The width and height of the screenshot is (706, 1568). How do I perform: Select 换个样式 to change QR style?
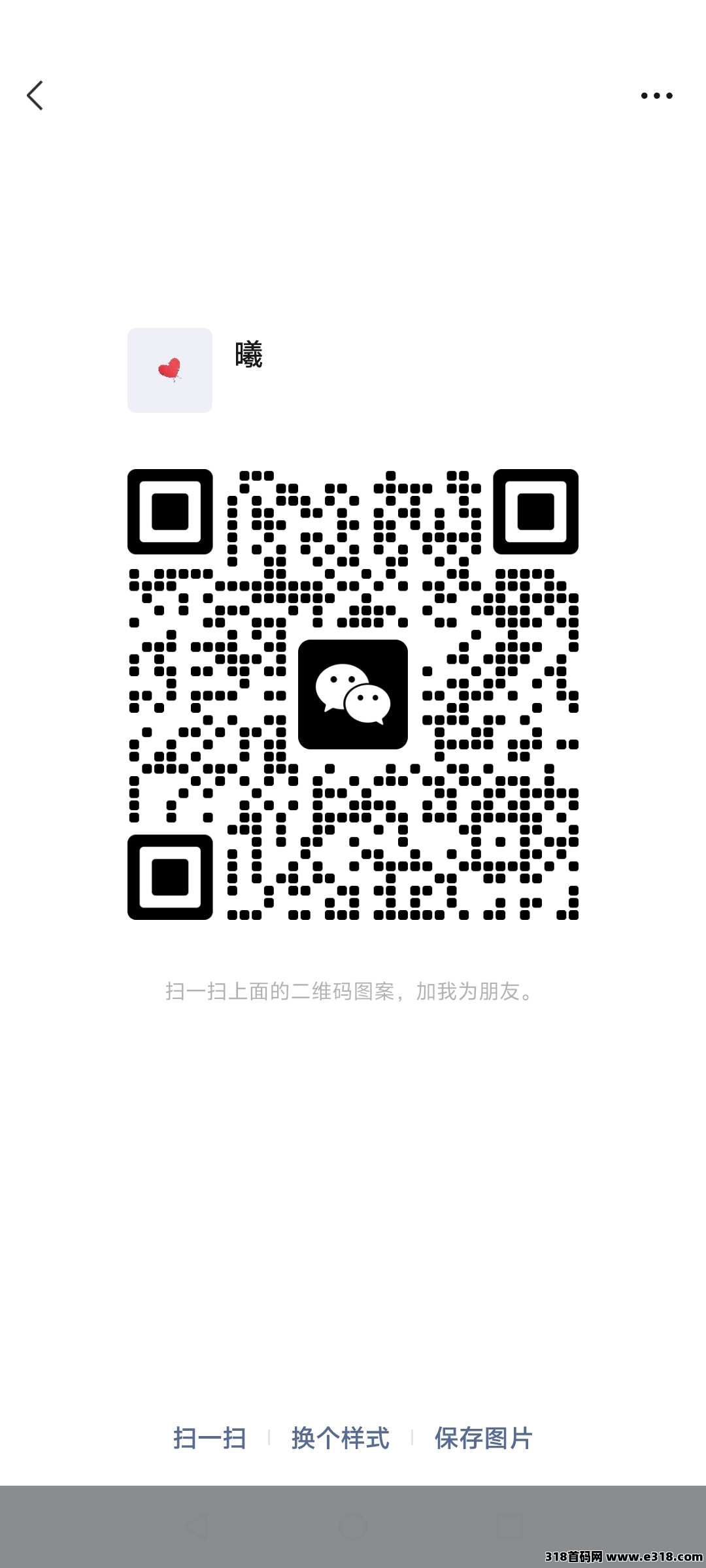pyautogui.click(x=340, y=1438)
